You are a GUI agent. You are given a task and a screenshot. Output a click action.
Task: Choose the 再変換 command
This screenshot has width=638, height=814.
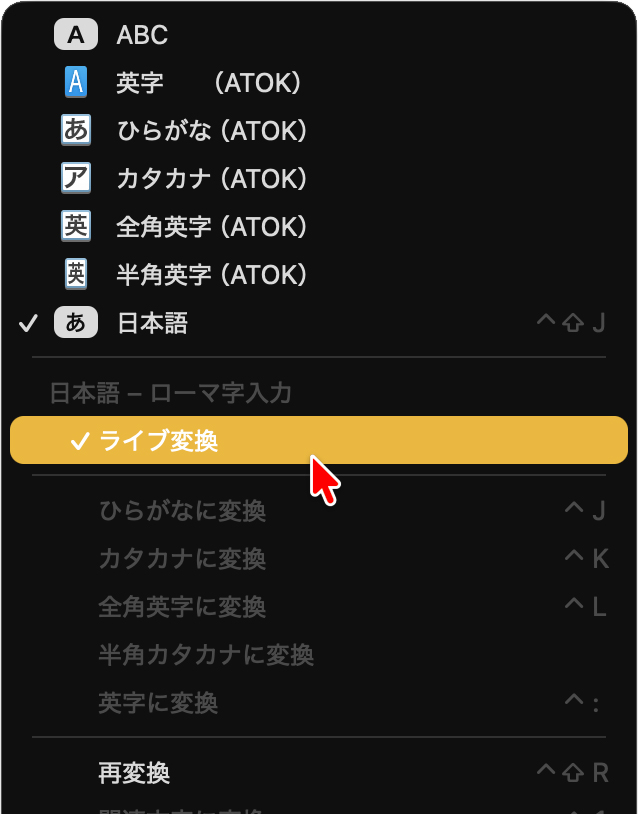tap(134, 773)
